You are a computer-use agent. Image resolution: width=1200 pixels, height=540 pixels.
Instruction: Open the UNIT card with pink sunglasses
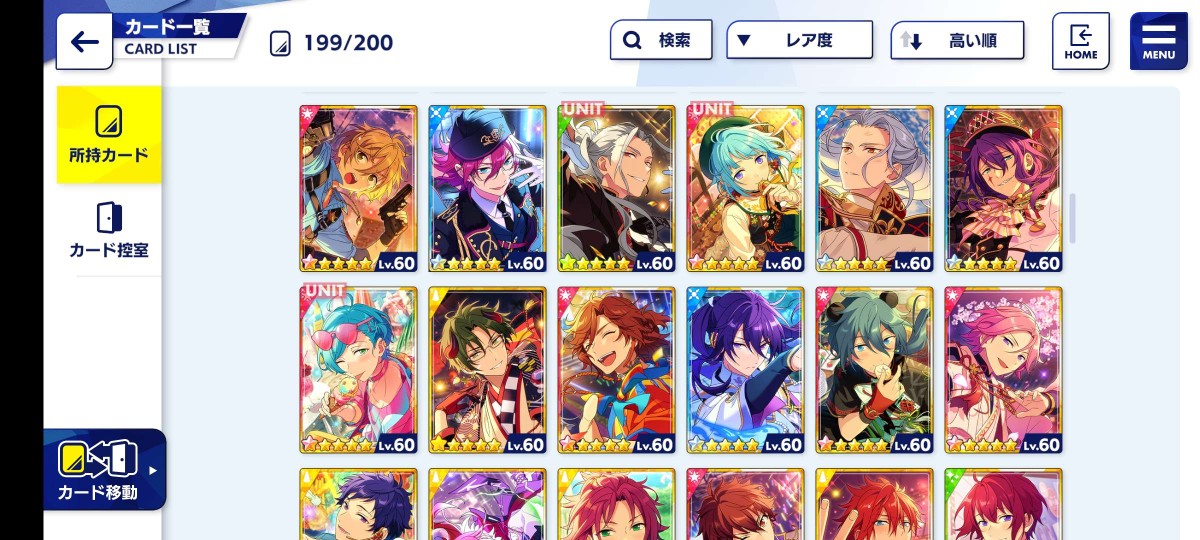click(x=358, y=370)
